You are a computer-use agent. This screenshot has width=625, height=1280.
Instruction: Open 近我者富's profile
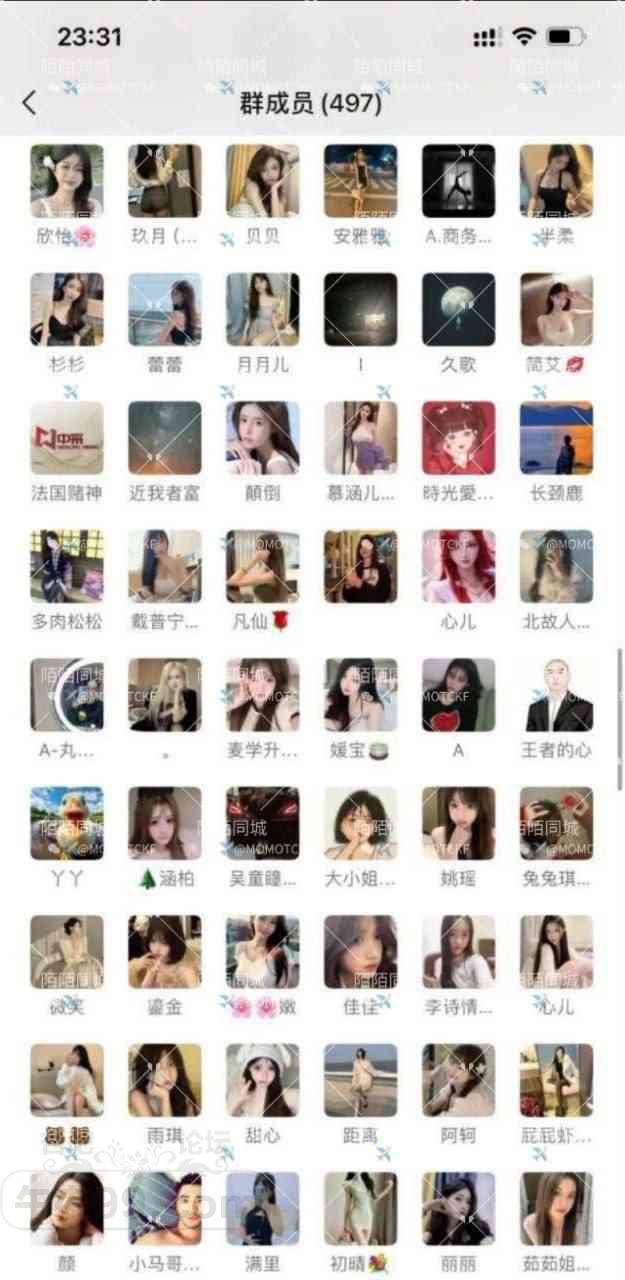(x=165, y=438)
